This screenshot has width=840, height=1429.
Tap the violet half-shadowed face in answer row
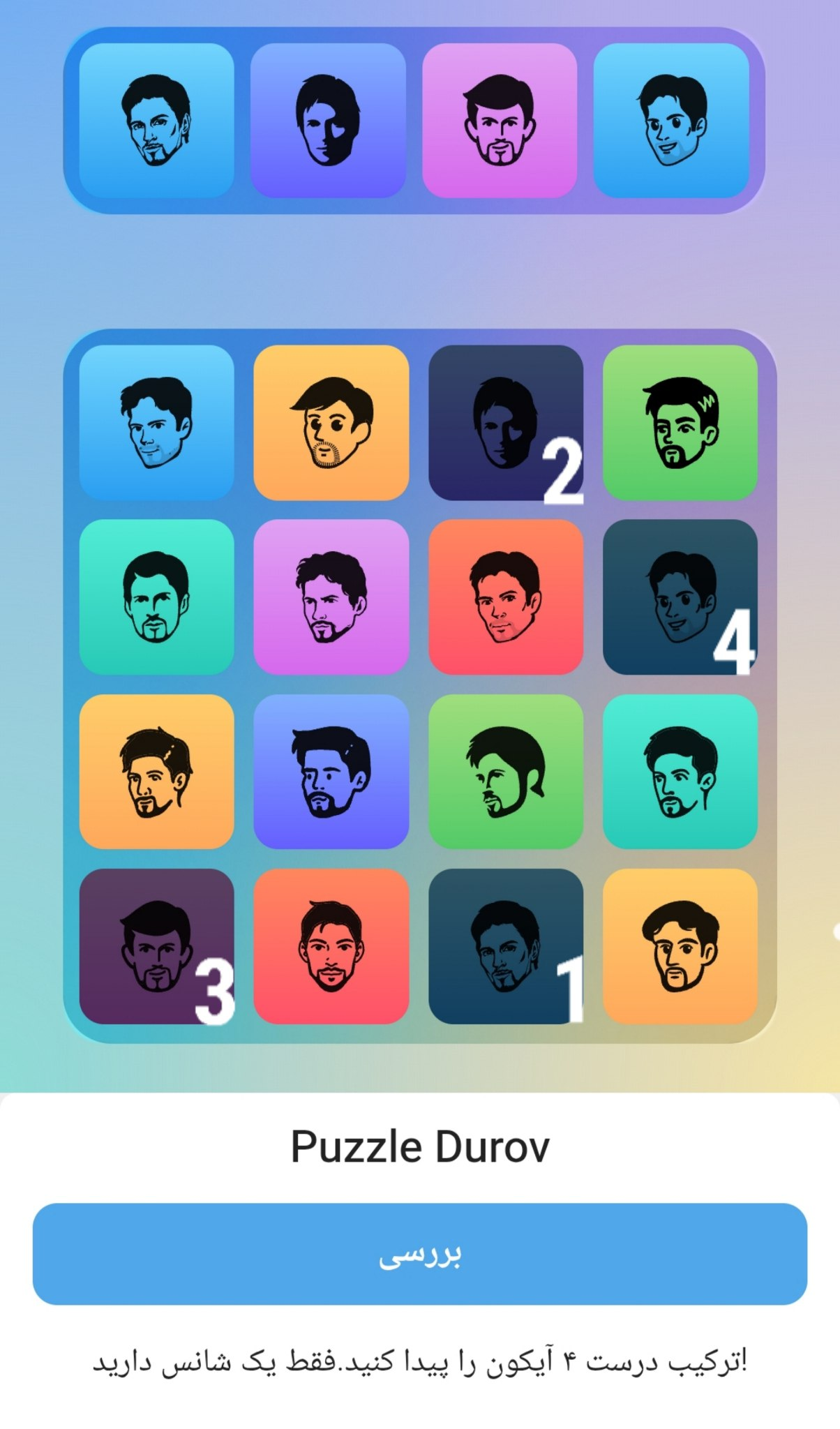tap(328, 120)
